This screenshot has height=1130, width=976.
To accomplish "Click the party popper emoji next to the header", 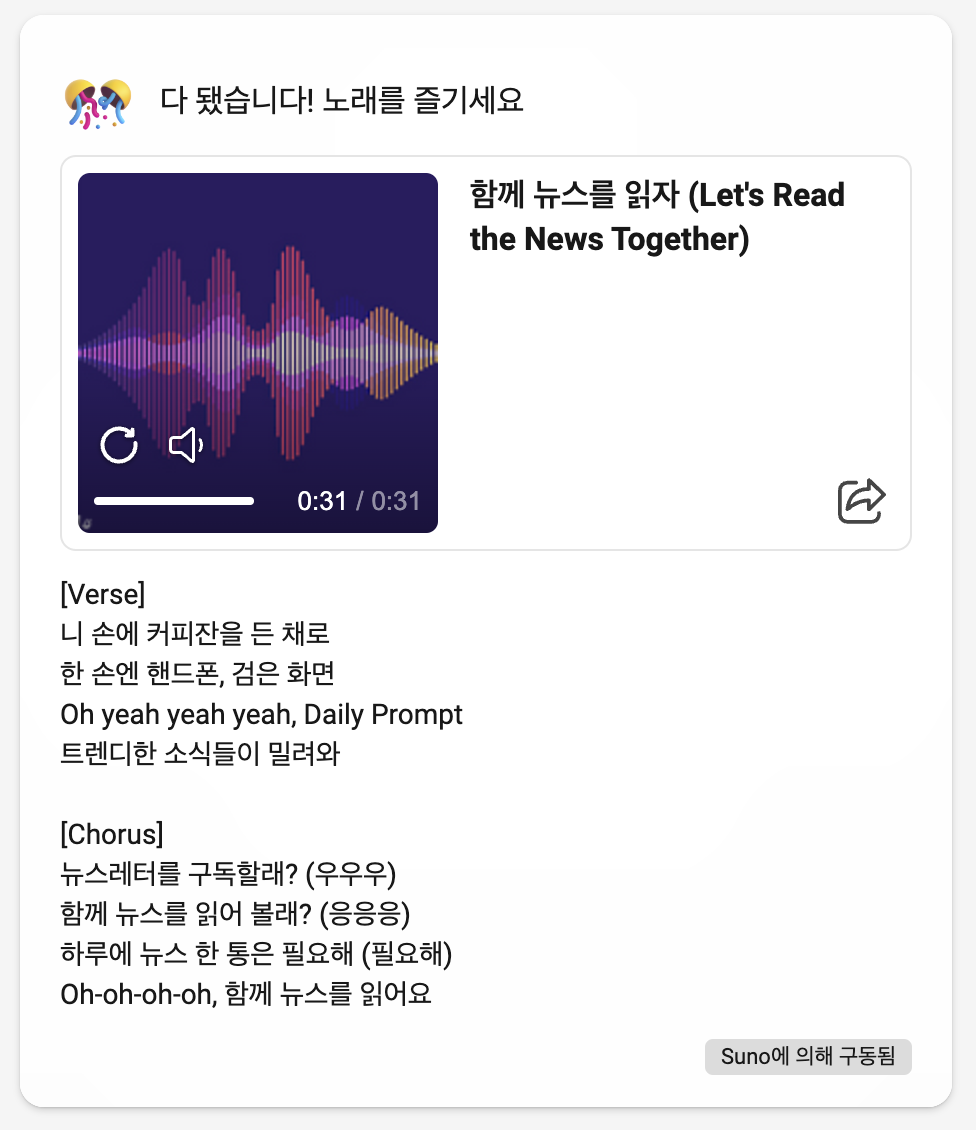I will [93, 100].
